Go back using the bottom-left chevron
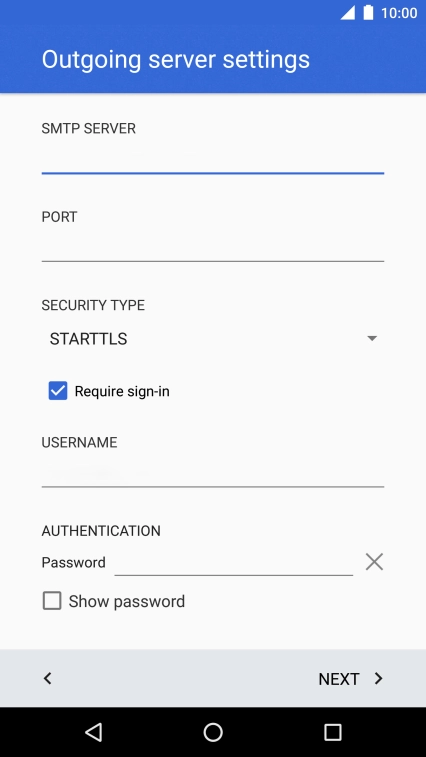This screenshot has height=757, width=426. (47, 678)
